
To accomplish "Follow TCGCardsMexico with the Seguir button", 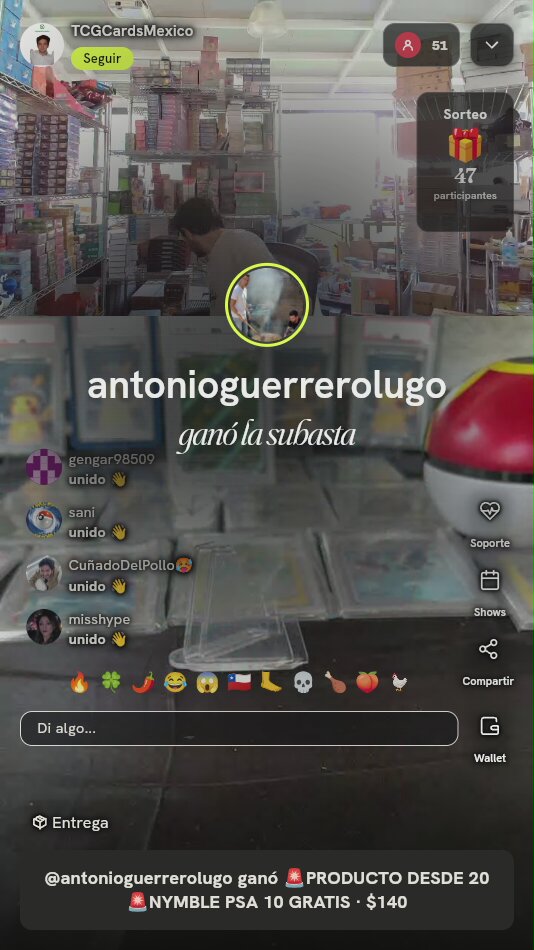I will coord(102,59).
